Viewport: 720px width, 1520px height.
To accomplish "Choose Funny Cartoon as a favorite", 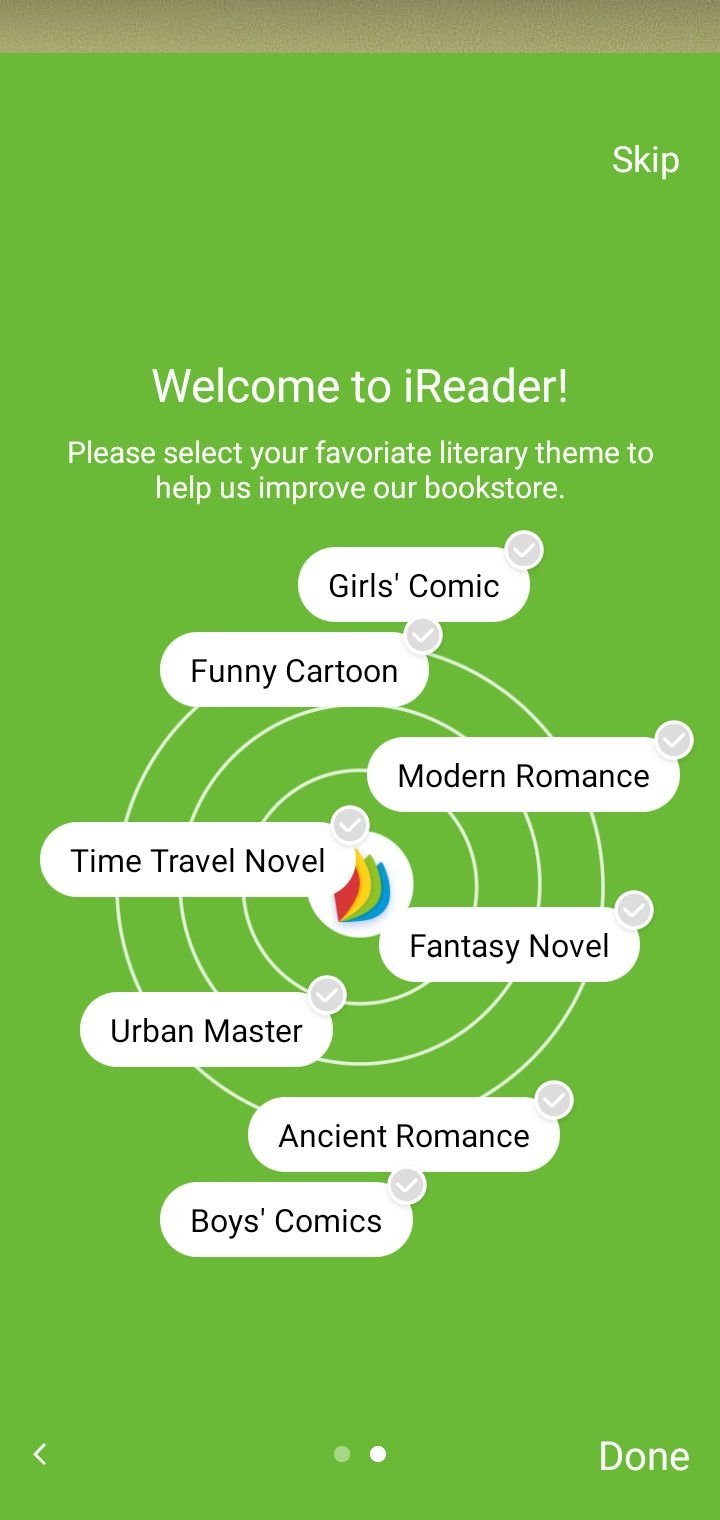I will point(294,670).
